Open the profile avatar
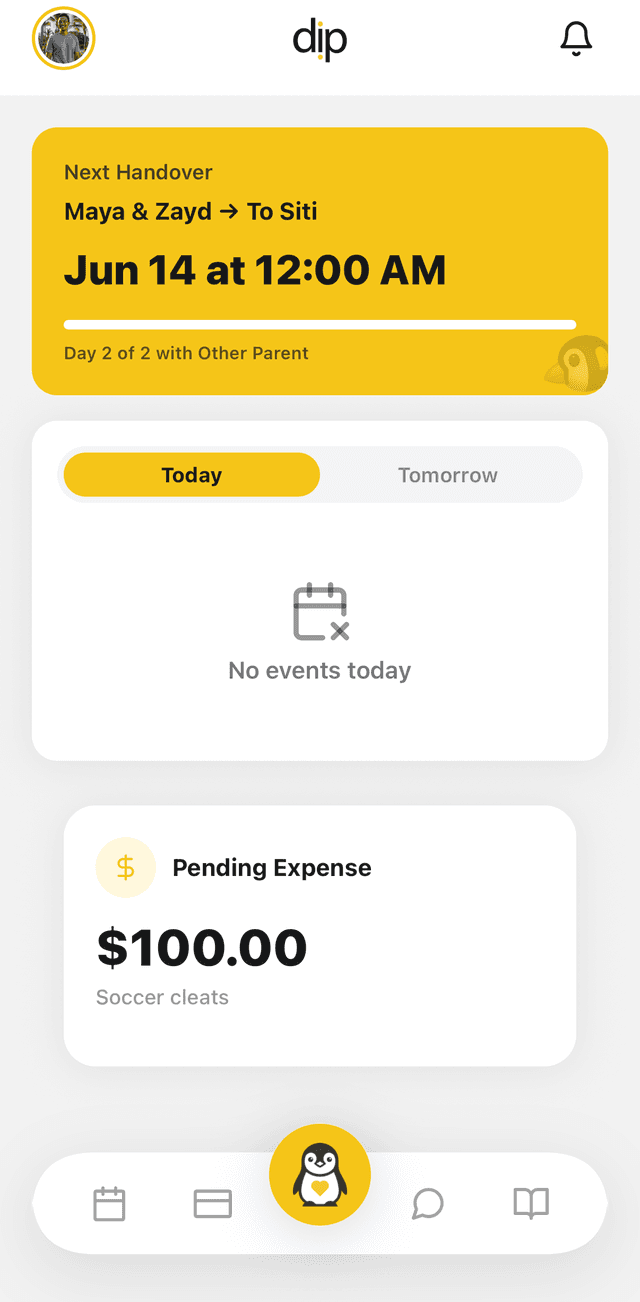The width and height of the screenshot is (640, 1302). click(63, 39)
